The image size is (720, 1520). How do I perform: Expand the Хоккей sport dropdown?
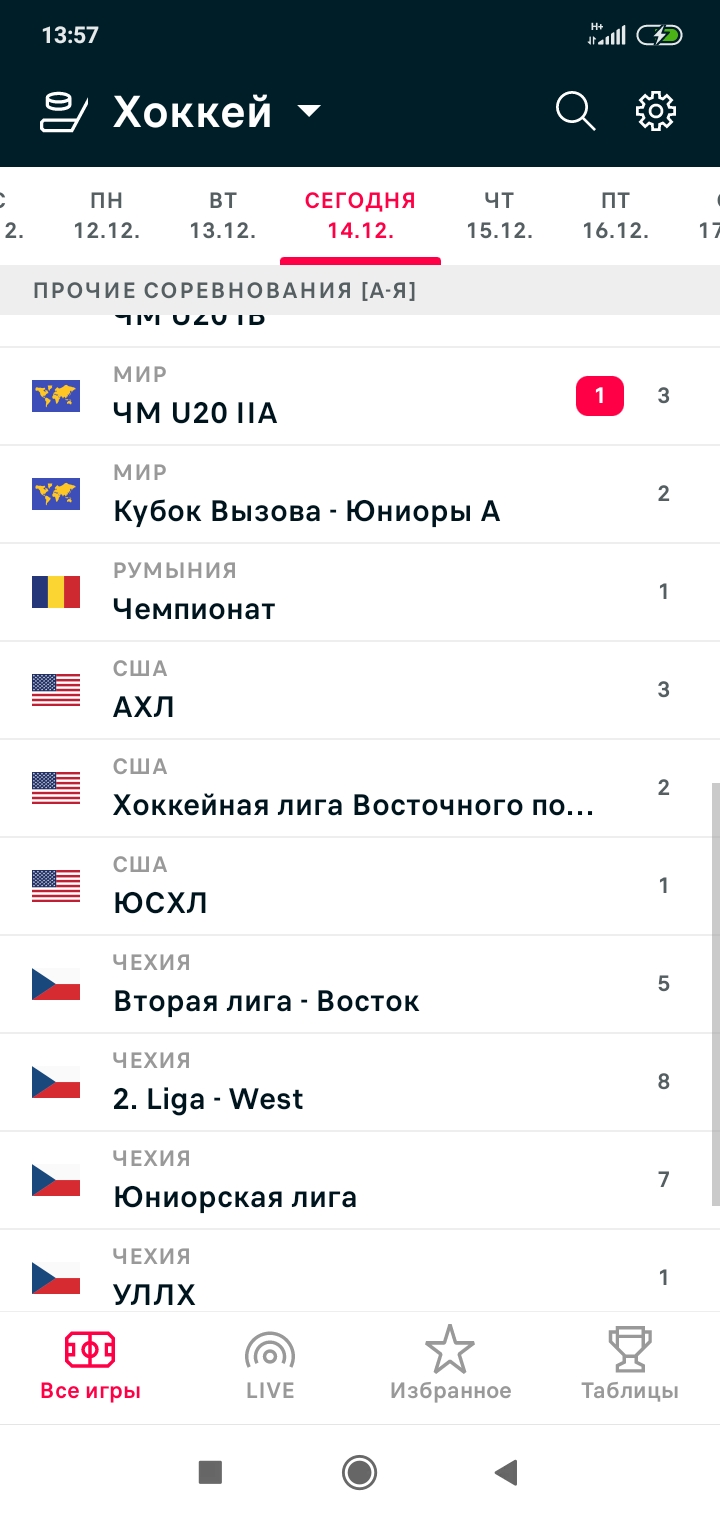(309, 111)
